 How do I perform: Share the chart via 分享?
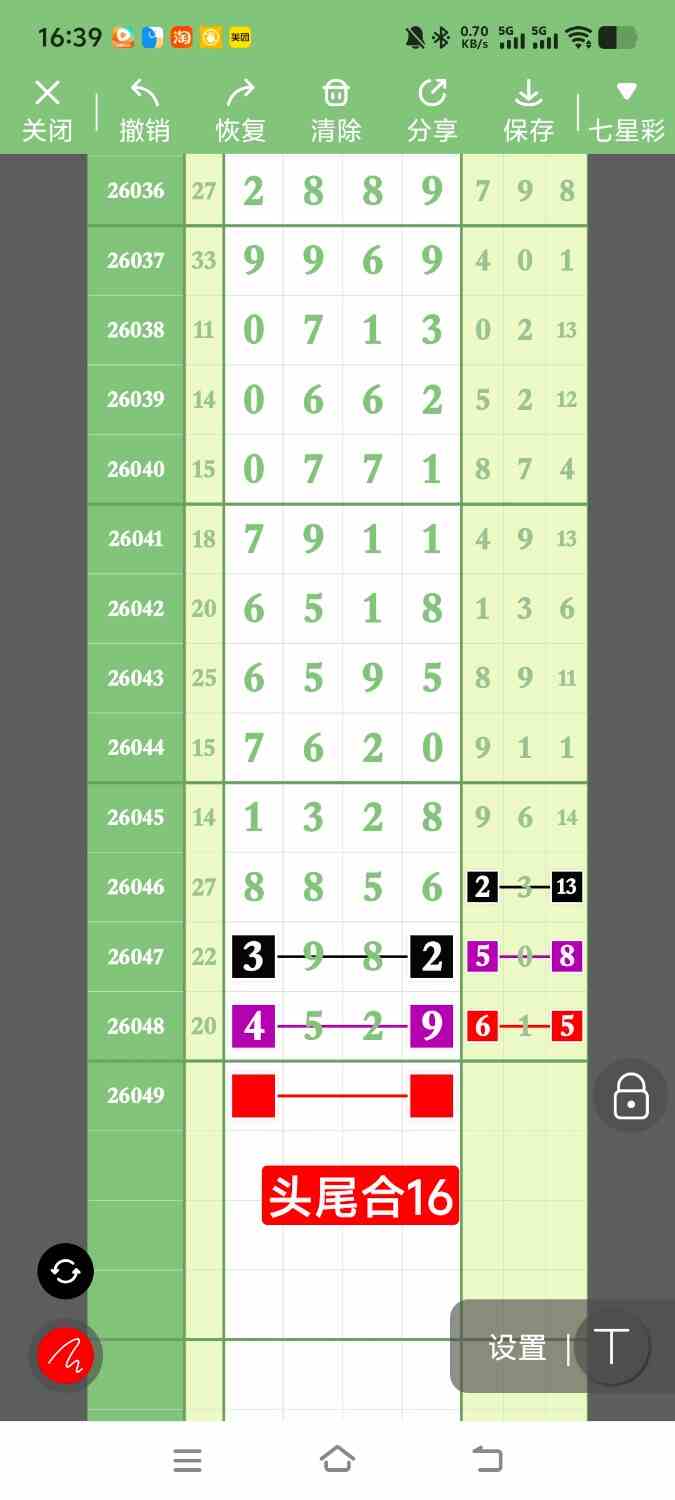point(432,111)
